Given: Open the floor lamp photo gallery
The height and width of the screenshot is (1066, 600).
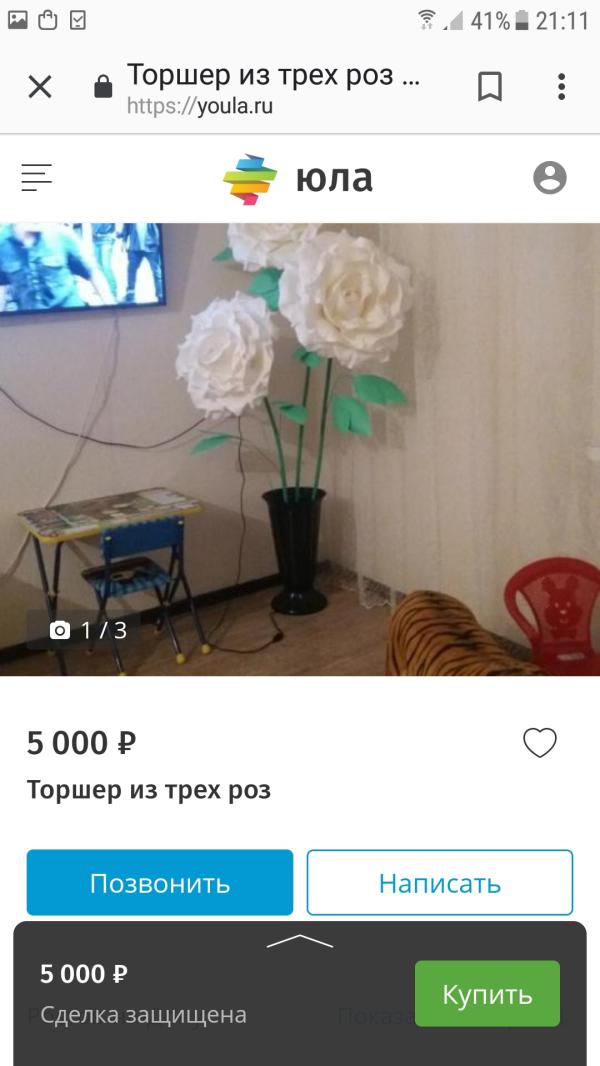Looking at the screenshot, I should [300, 448].
